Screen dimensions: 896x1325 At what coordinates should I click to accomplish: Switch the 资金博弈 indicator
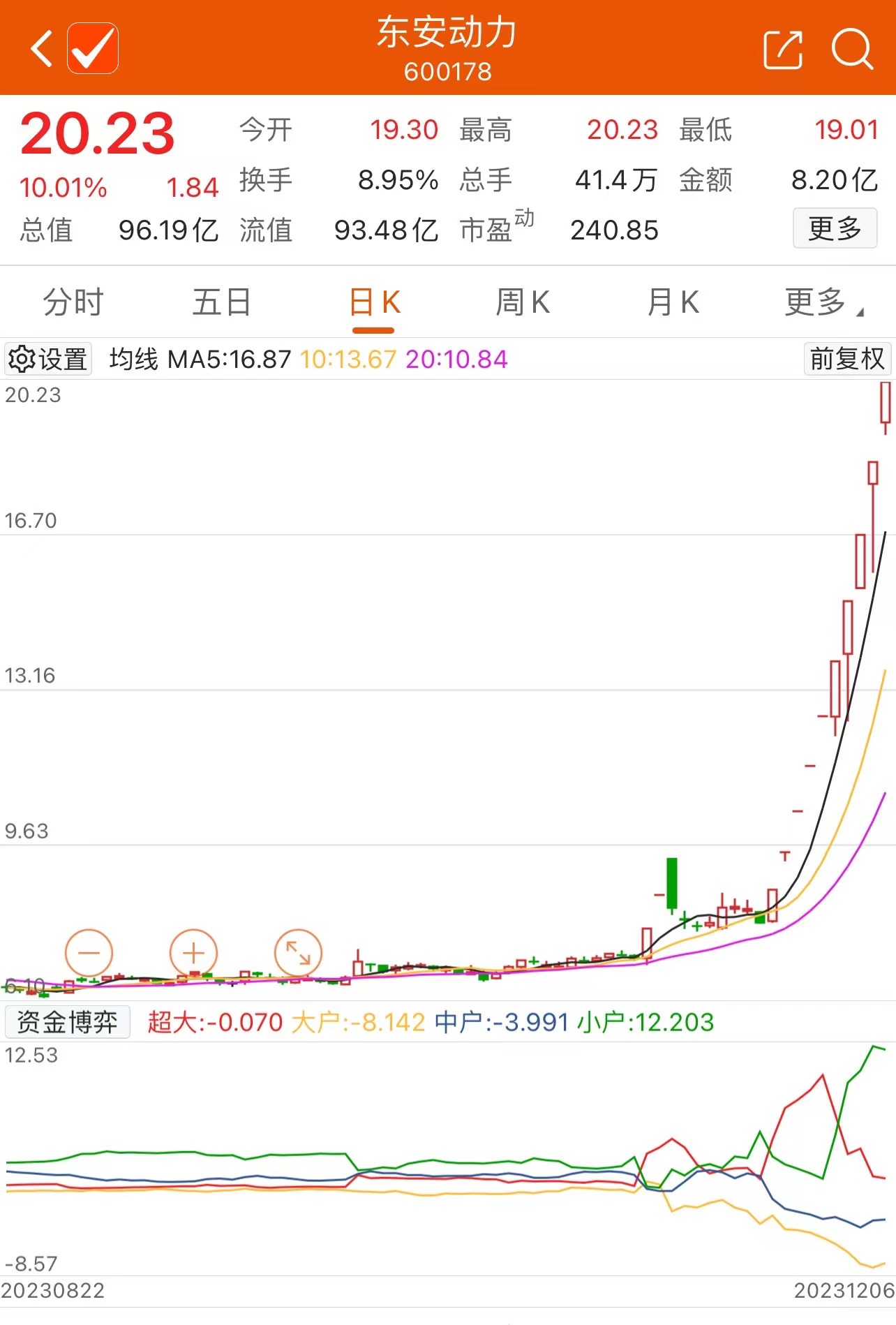point(67,1022)
